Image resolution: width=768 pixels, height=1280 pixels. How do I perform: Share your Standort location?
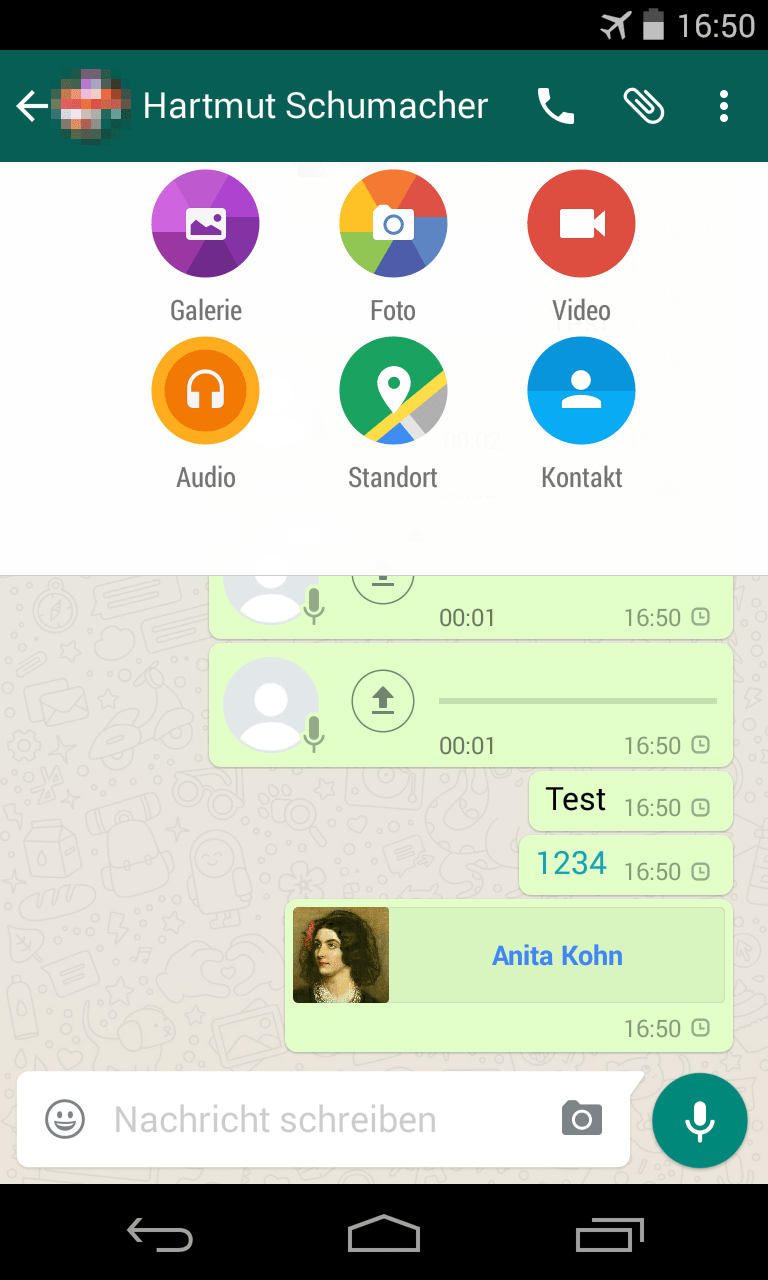click(x=393, y=391)
